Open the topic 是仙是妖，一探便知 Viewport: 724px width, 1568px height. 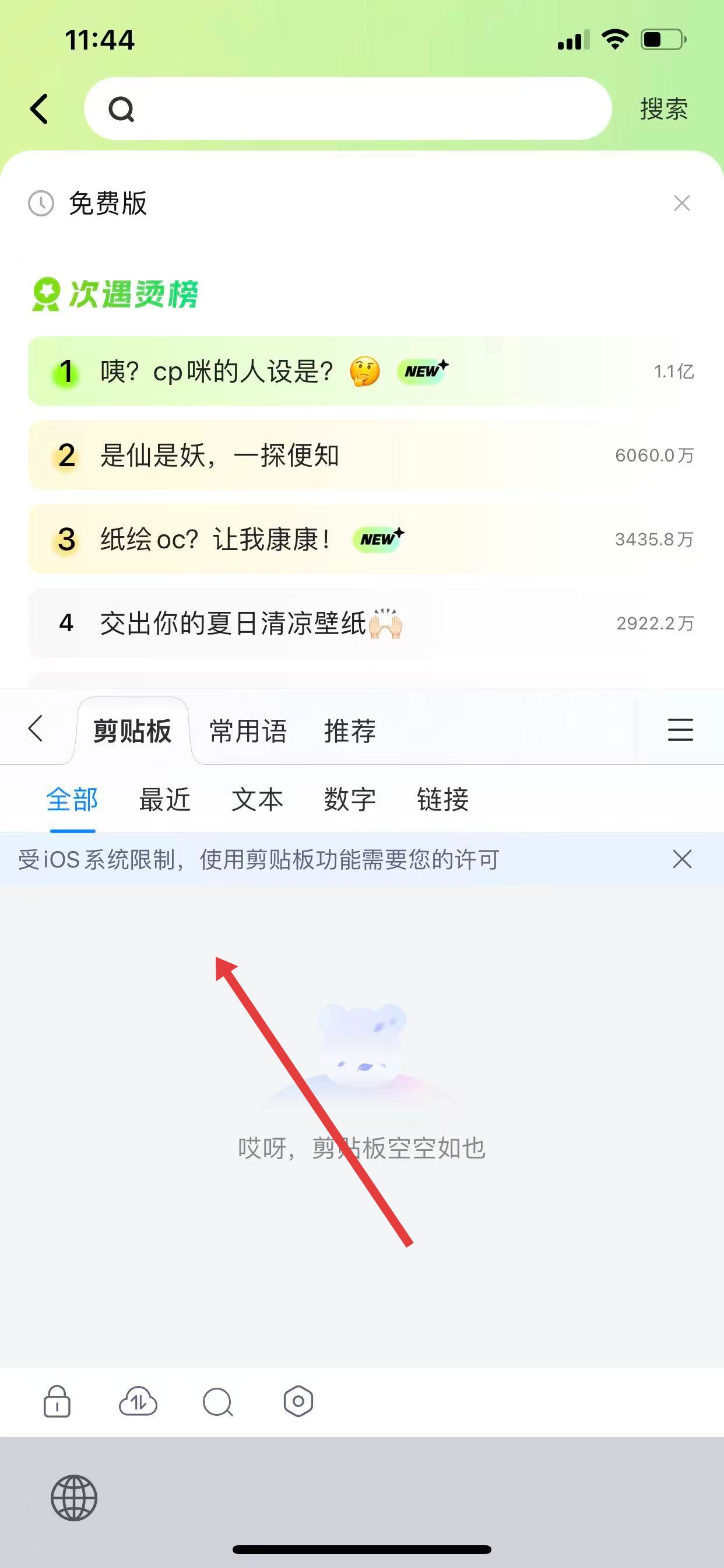click(219, 456)
